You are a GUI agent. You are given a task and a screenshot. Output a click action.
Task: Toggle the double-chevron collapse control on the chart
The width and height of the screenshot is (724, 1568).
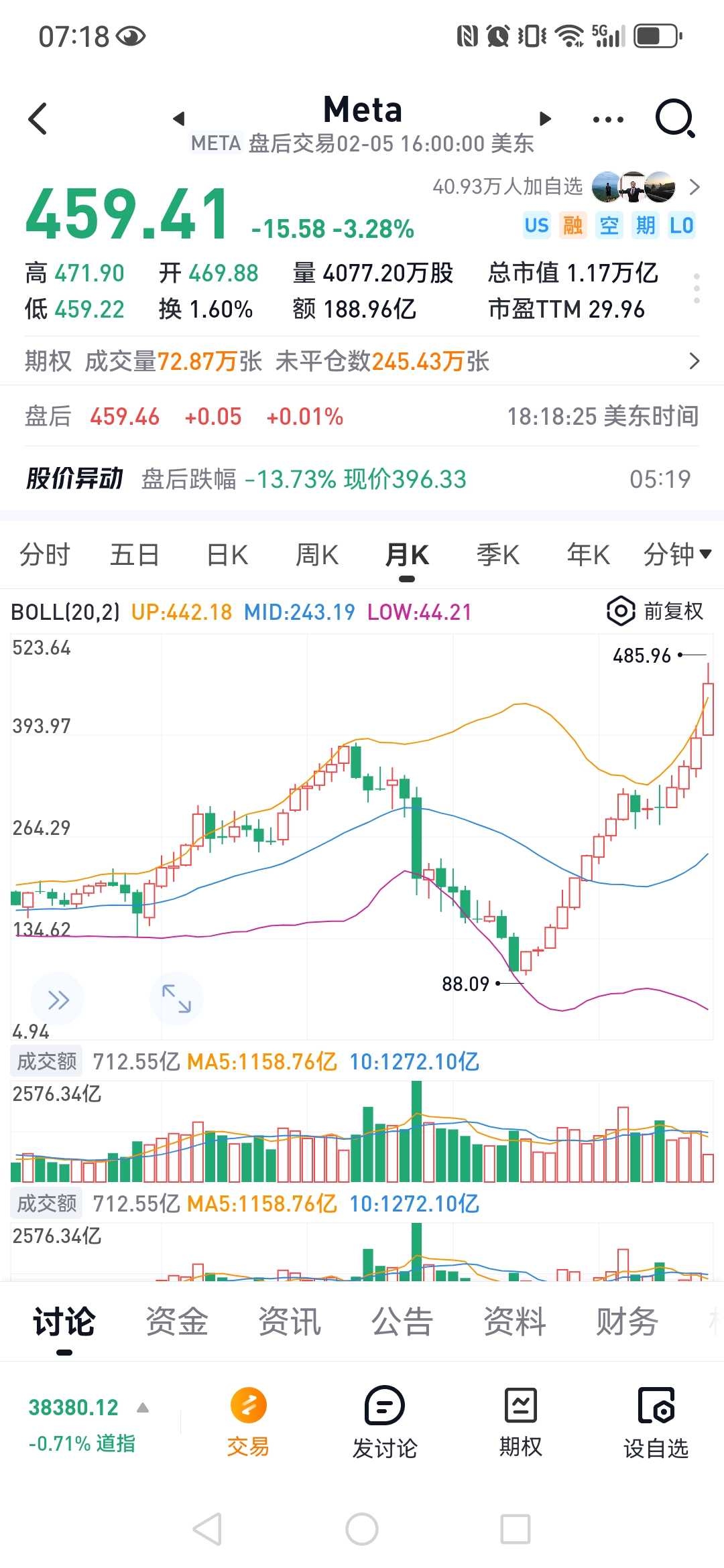click(x=58, y=999)
